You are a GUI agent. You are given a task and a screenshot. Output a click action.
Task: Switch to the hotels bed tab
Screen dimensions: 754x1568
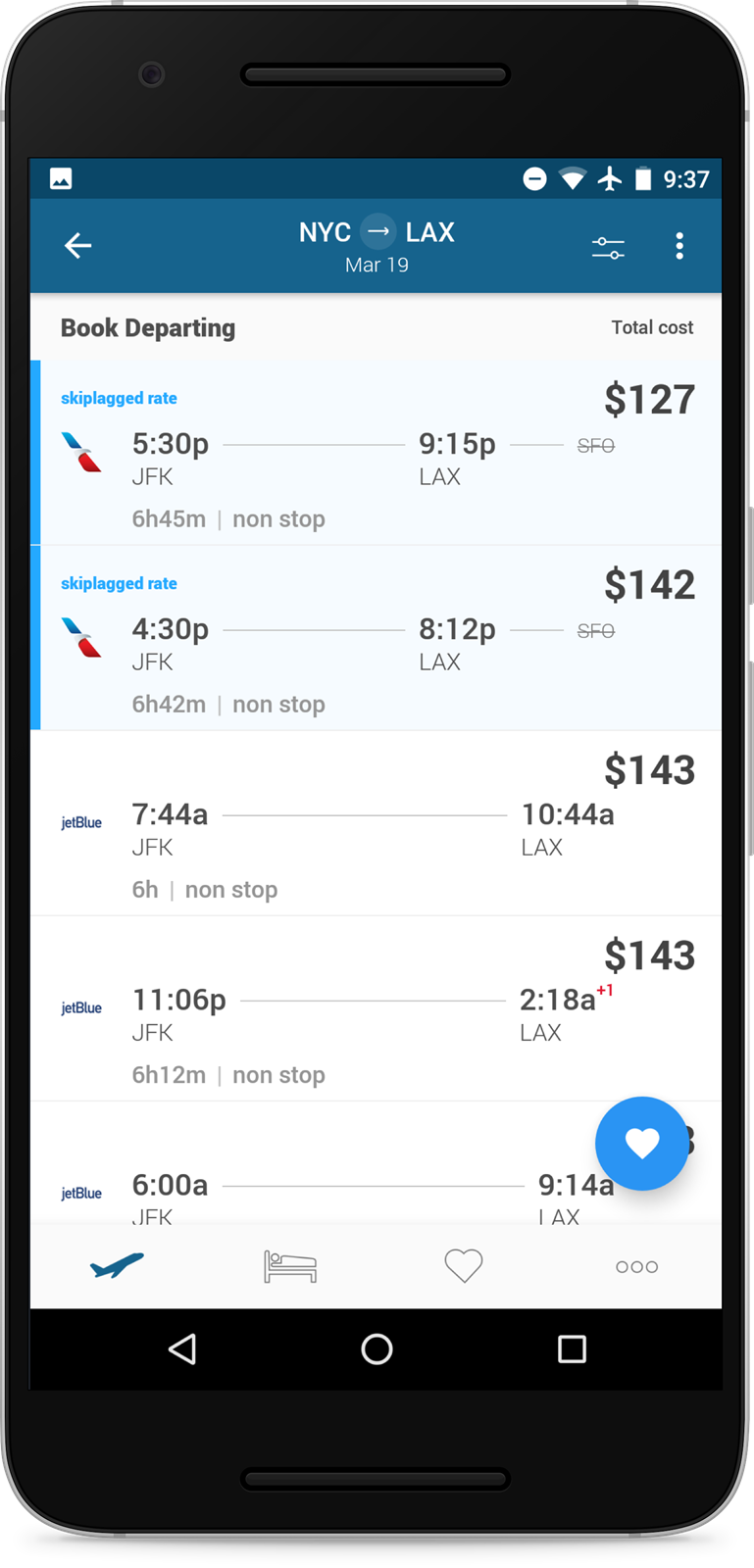coord(290,1266)
